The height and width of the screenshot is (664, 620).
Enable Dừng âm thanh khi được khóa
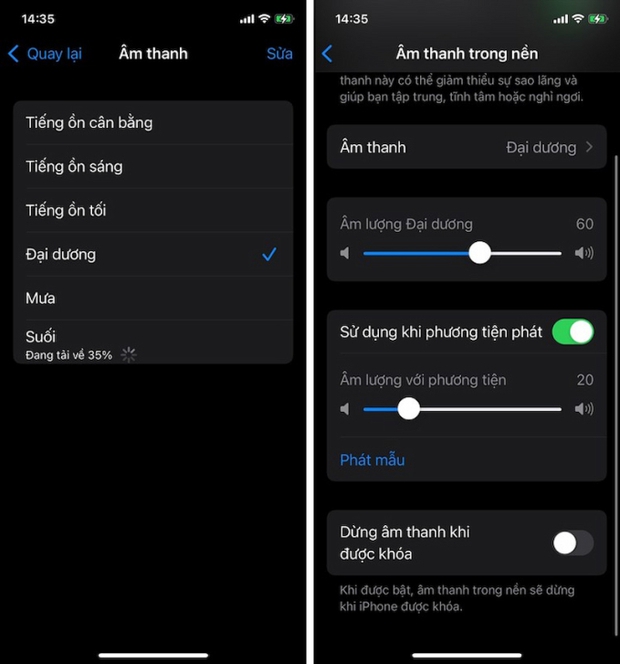pyautogui.click(x=572, y=543)
